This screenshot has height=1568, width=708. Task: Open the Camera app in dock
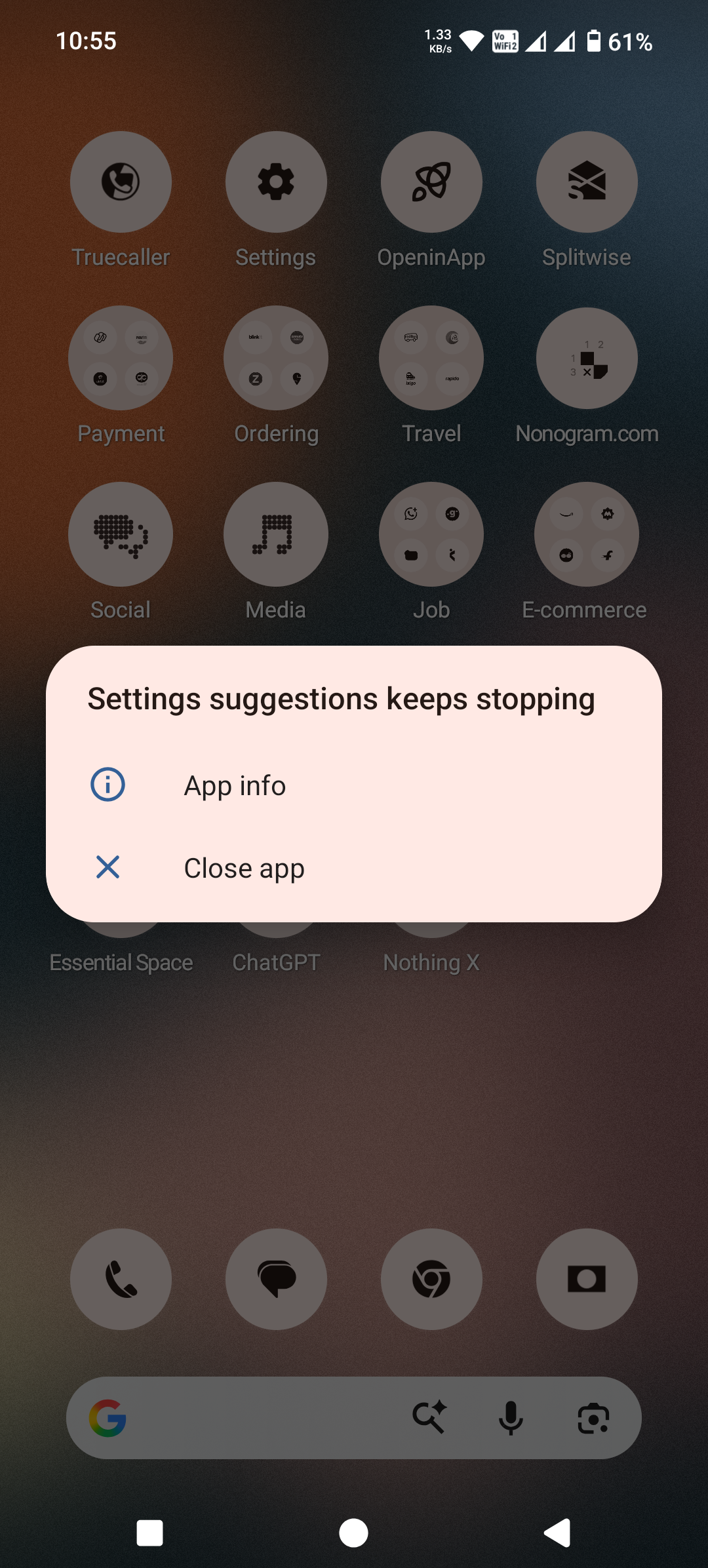(587, 1279)
